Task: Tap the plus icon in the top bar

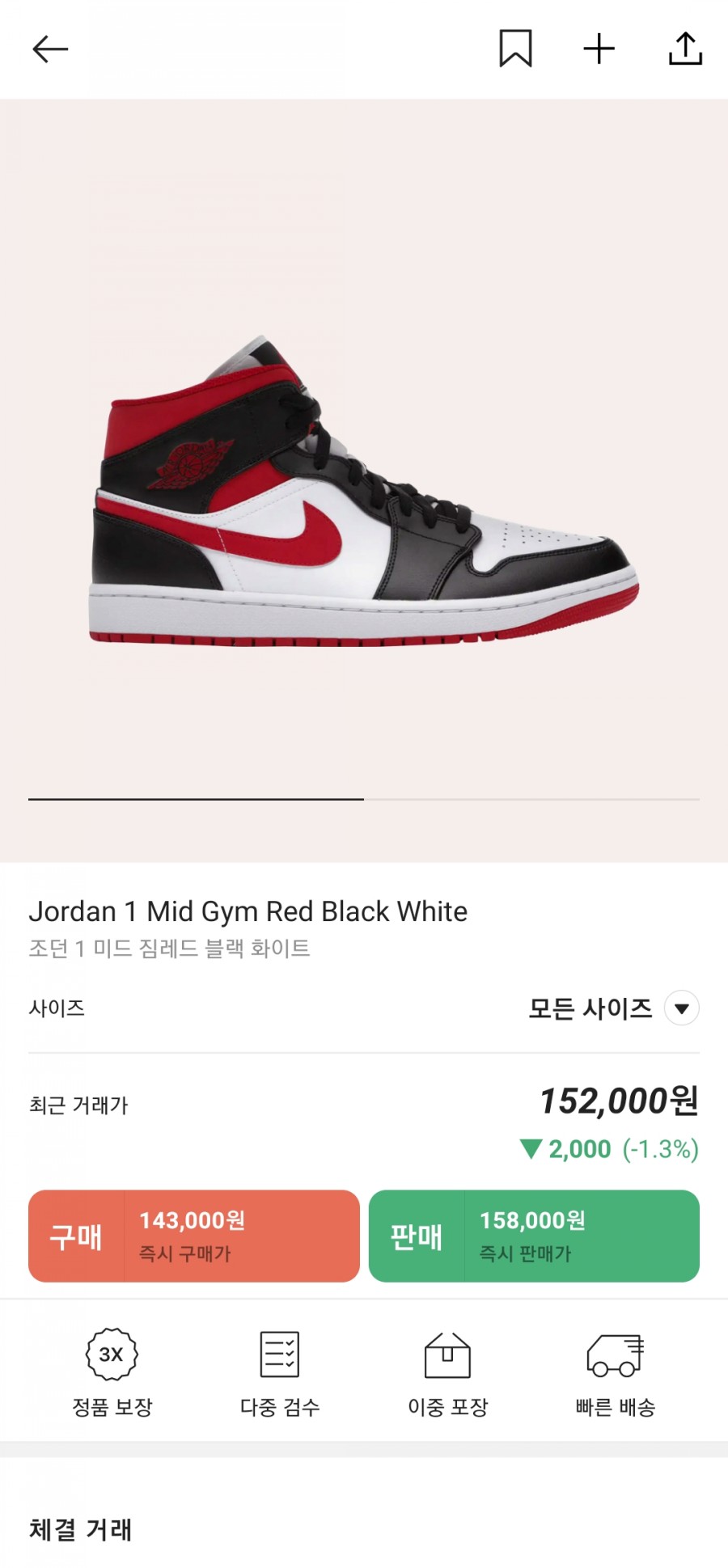Action: click(599, 49)
